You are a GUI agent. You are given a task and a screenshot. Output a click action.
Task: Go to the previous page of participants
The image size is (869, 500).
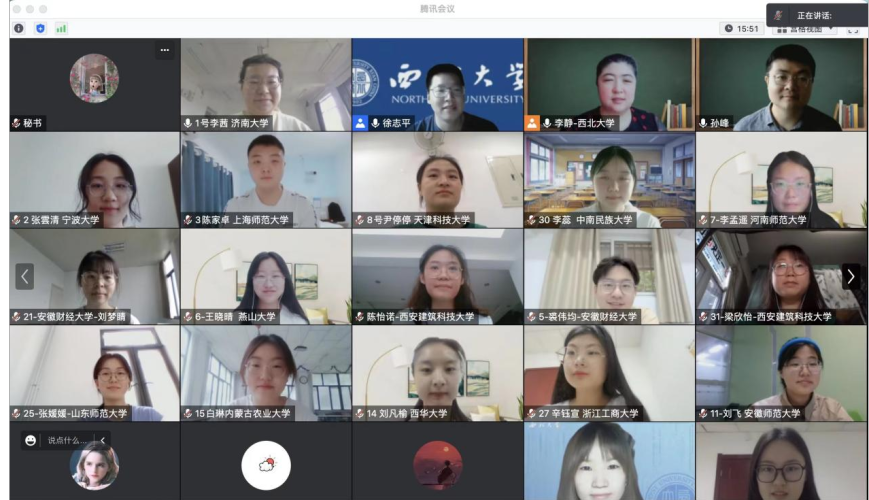(x=24, y=276)
